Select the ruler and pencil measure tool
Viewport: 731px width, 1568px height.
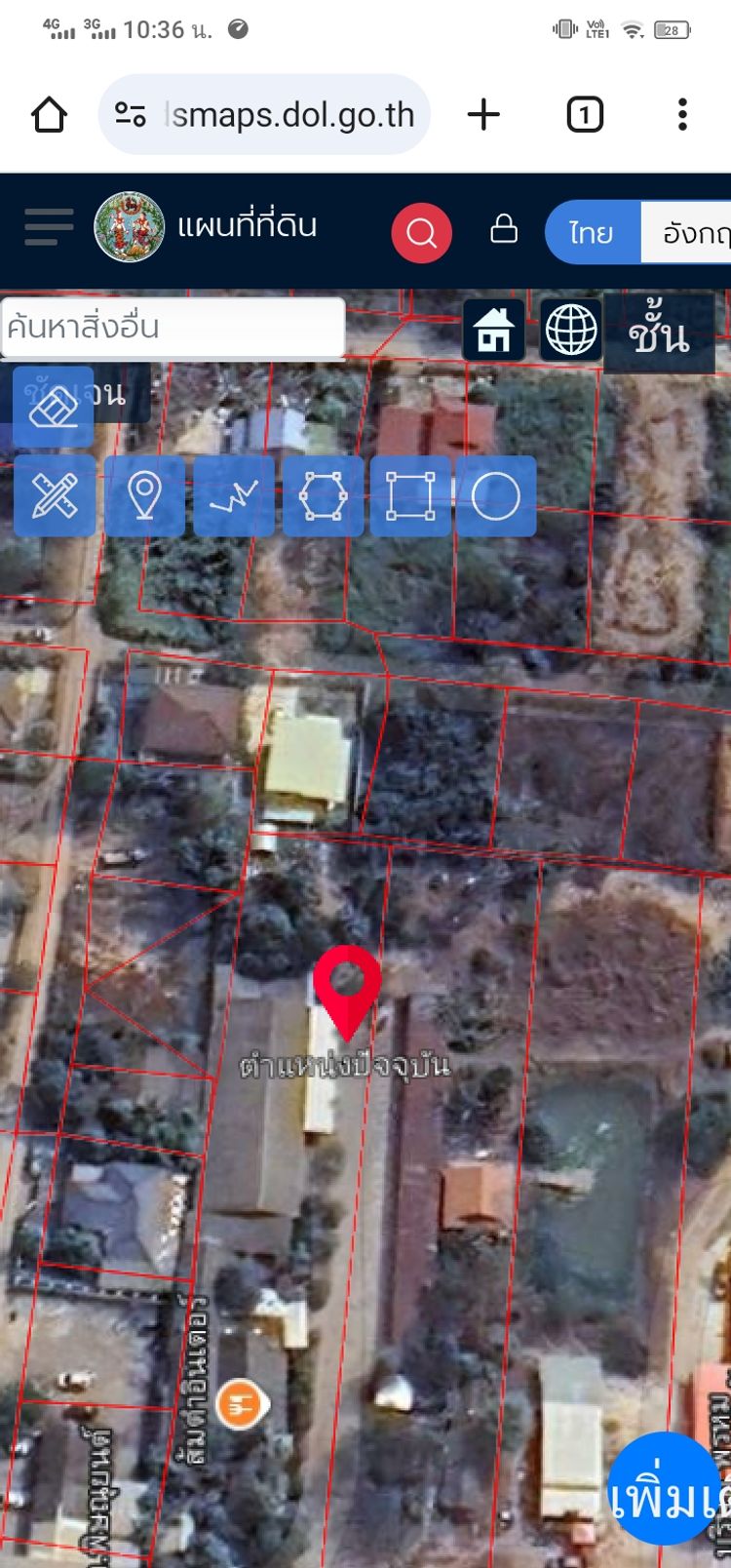pyautogui.click(x=55, y=495)
